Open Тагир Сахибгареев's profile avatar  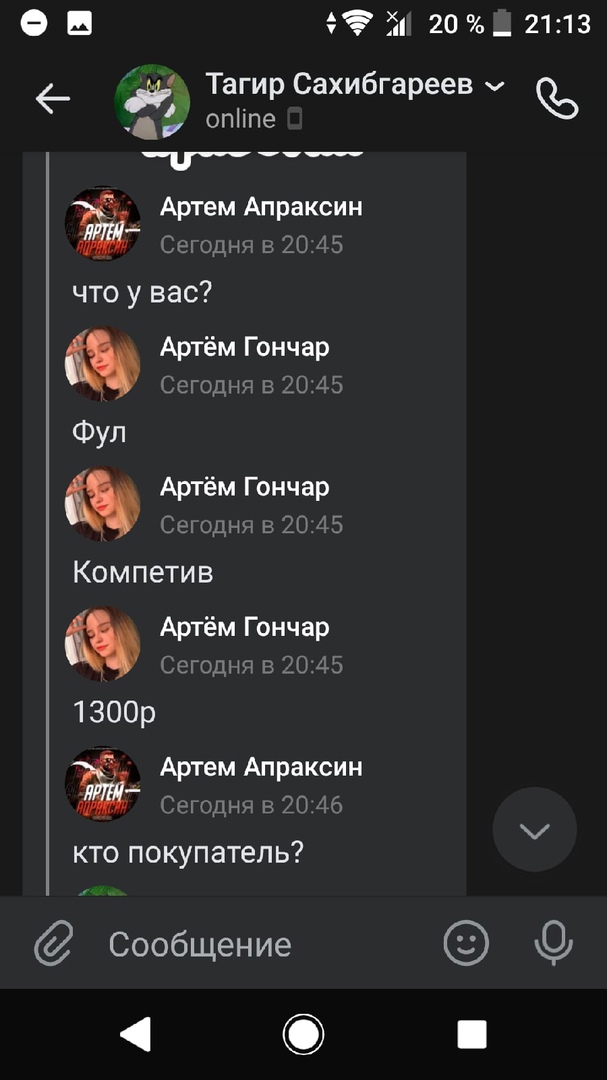153,101
